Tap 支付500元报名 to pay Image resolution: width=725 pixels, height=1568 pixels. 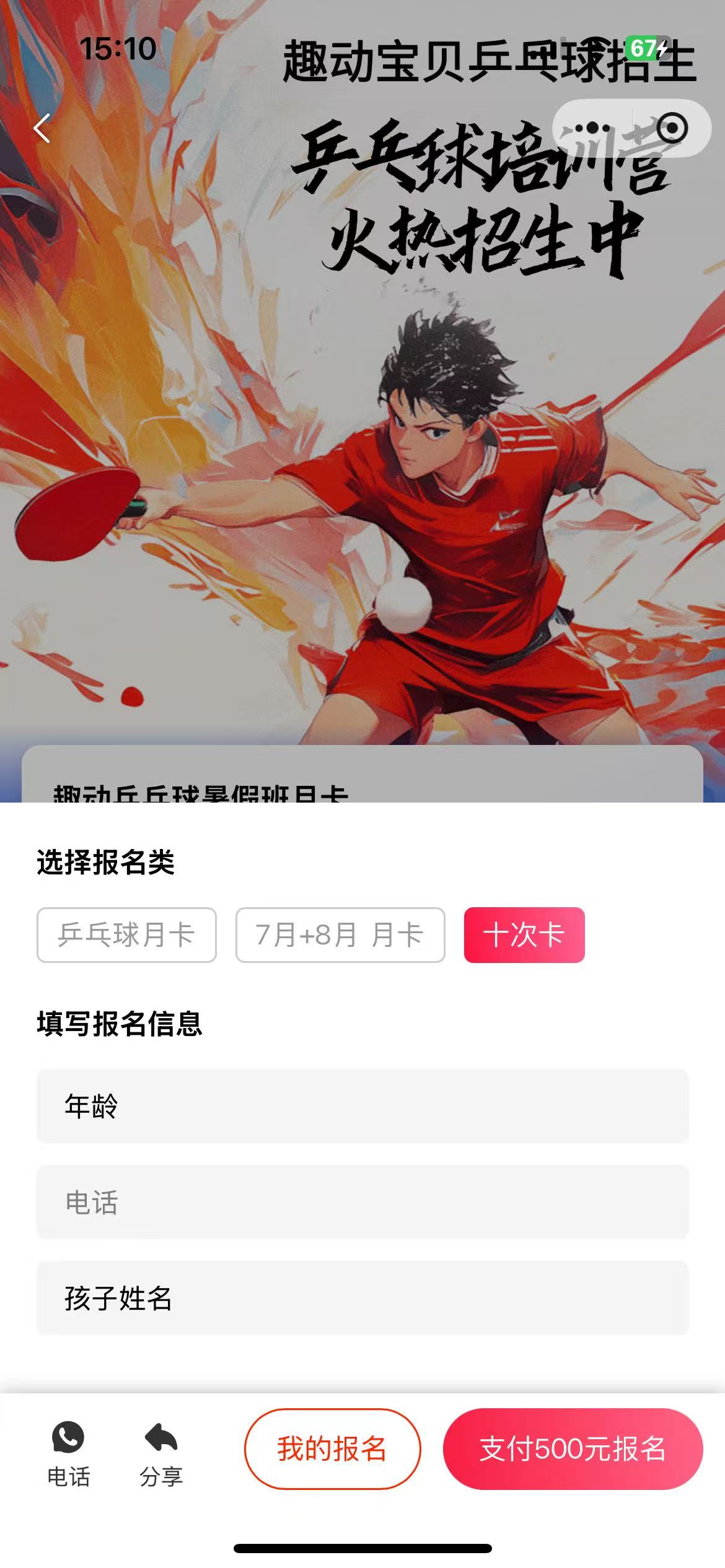tap(573, 1449)
